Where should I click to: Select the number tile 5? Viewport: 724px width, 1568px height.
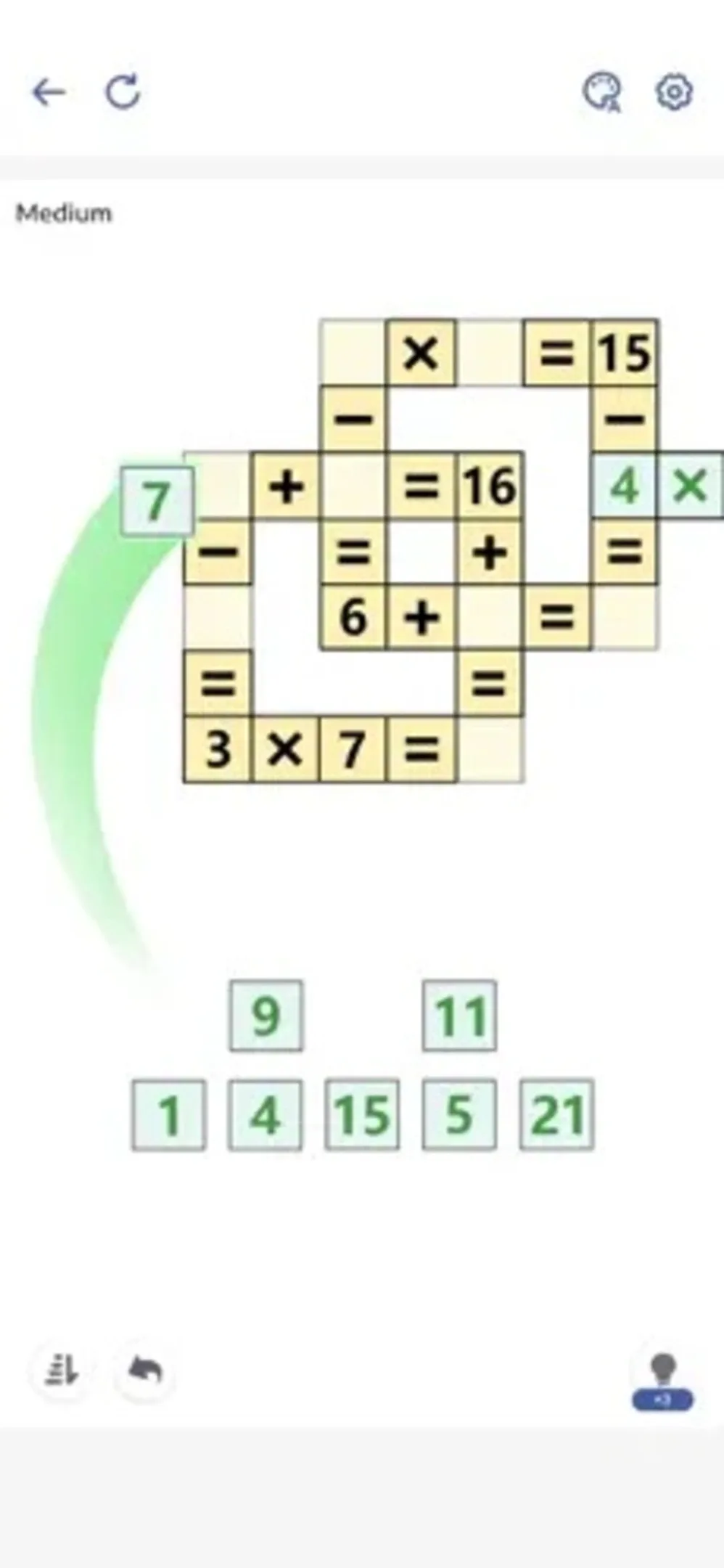459,1114
